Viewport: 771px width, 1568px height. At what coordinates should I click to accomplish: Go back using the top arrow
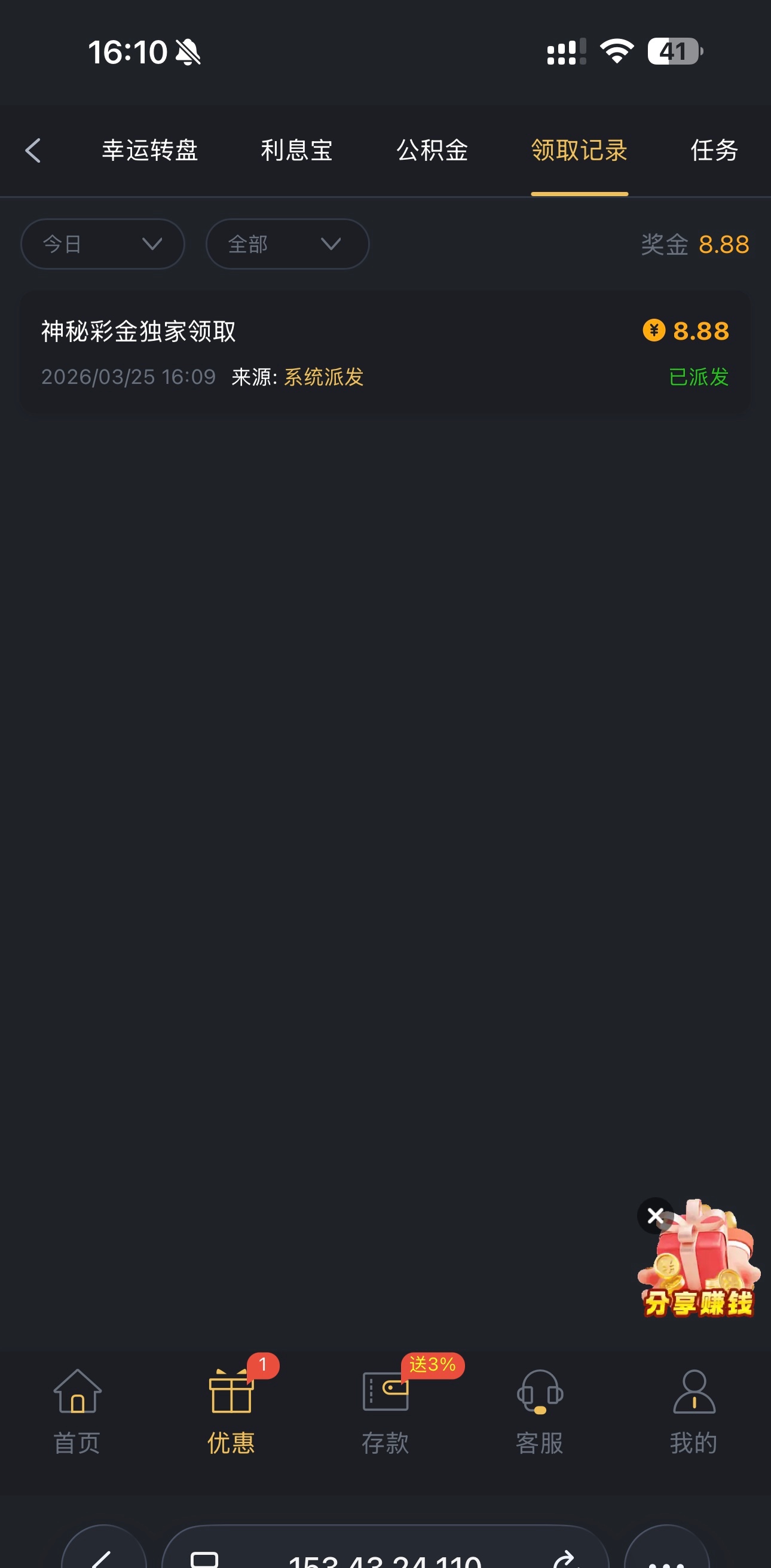(x=33, y=150)
